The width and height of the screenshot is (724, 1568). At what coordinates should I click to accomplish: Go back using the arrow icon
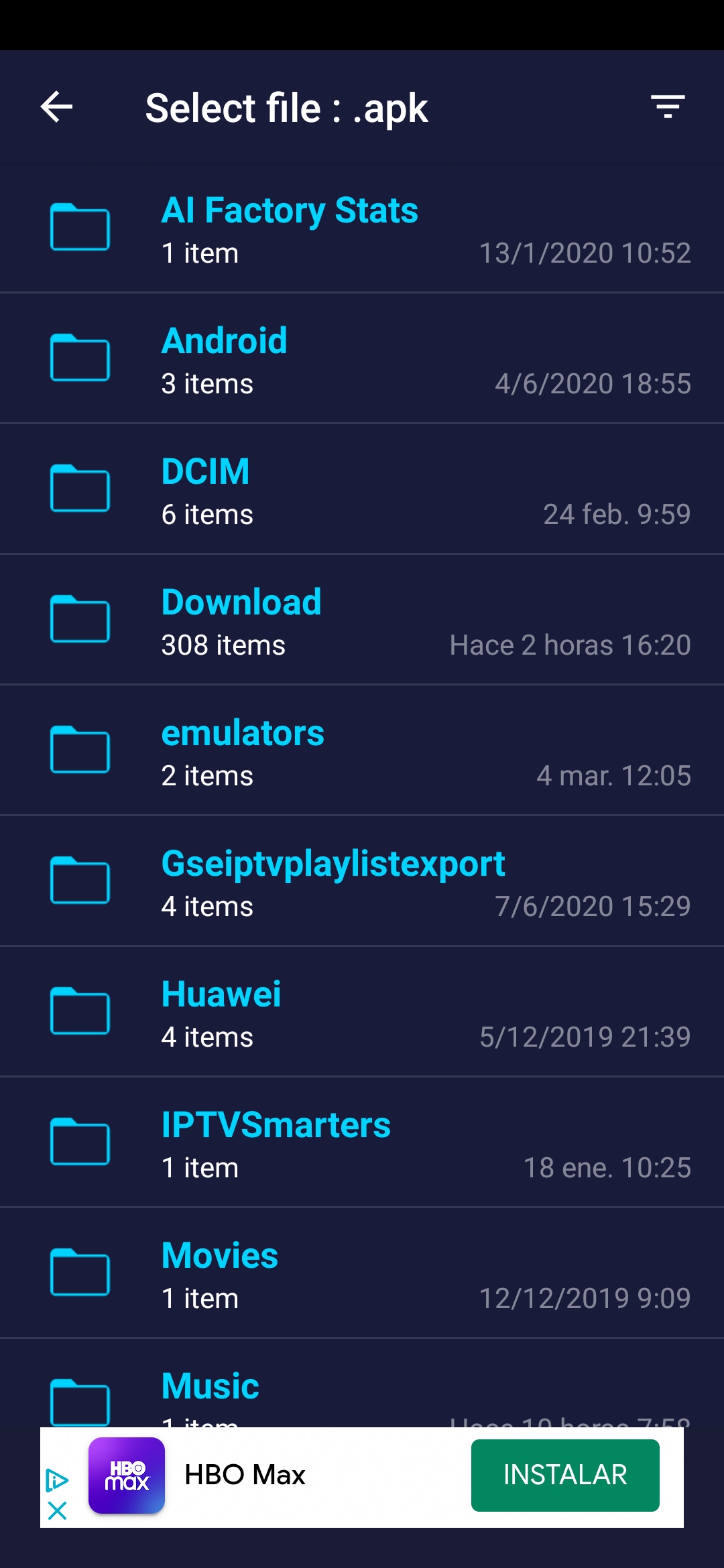(x=57, y=107)
